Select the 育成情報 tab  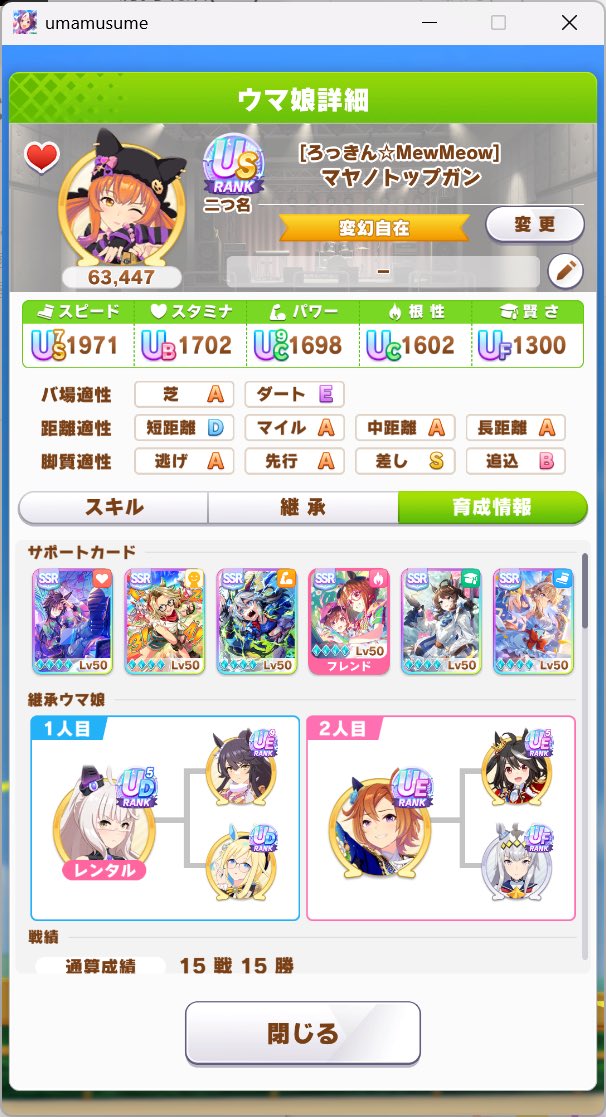pyautogui.click(x=493, y=507)
